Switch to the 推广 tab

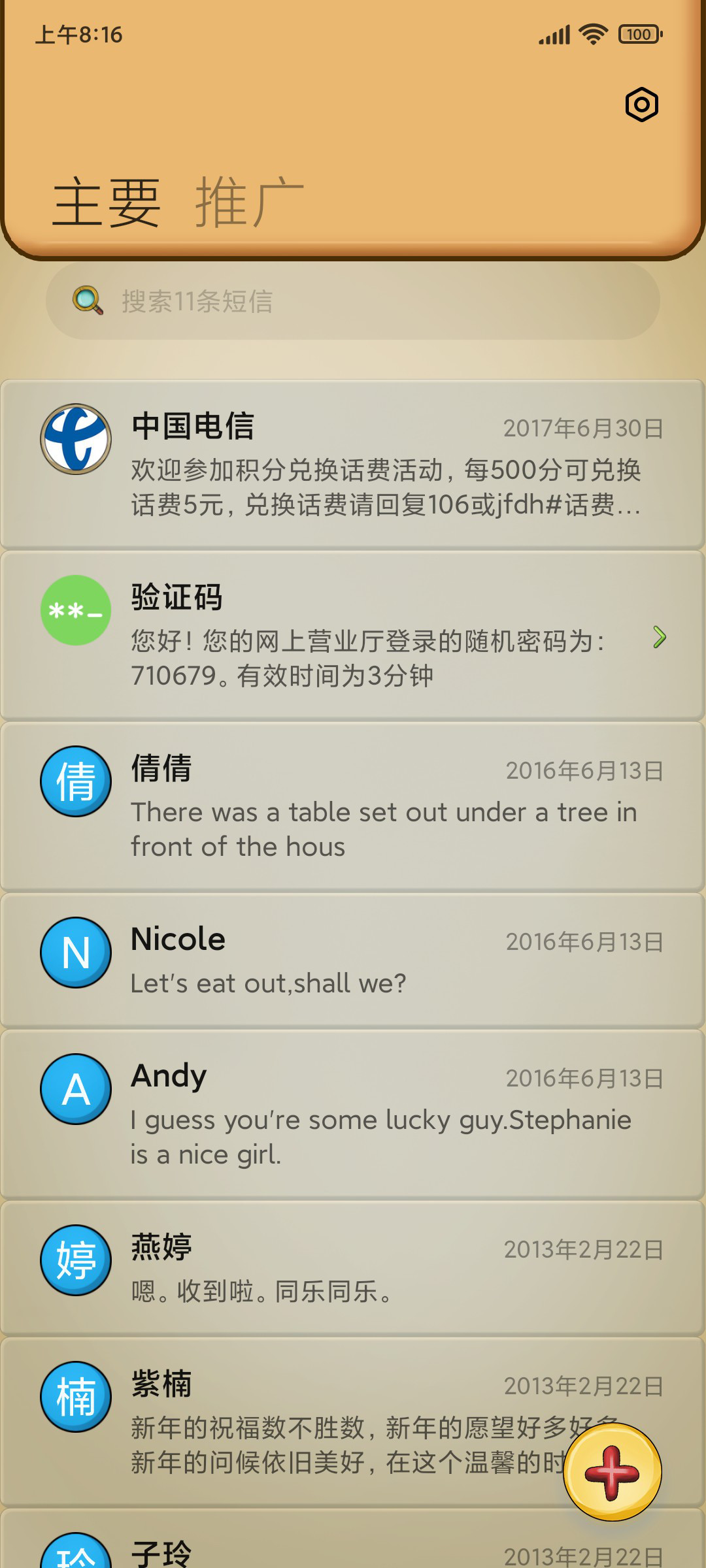[250, 203]
